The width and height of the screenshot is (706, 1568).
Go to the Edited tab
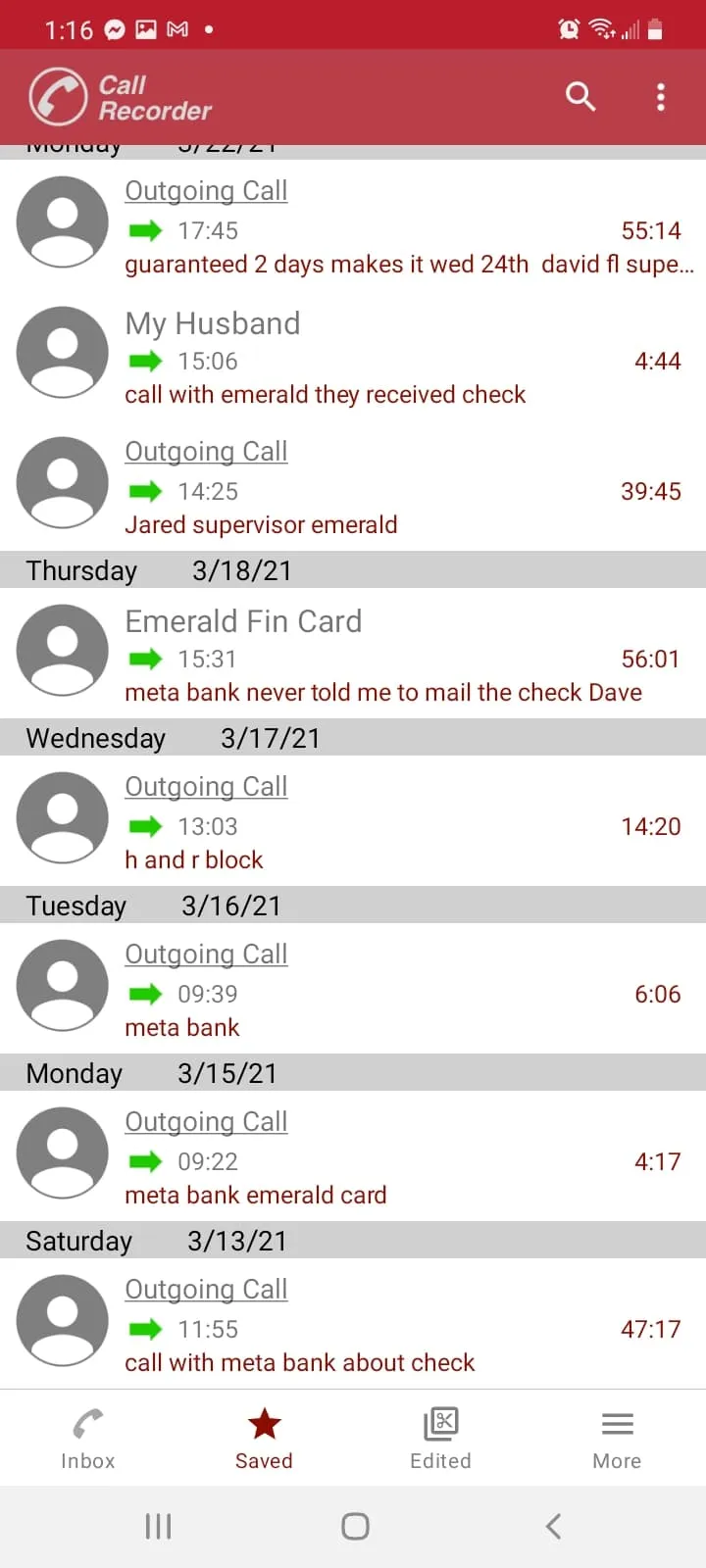coord(440,1439)
